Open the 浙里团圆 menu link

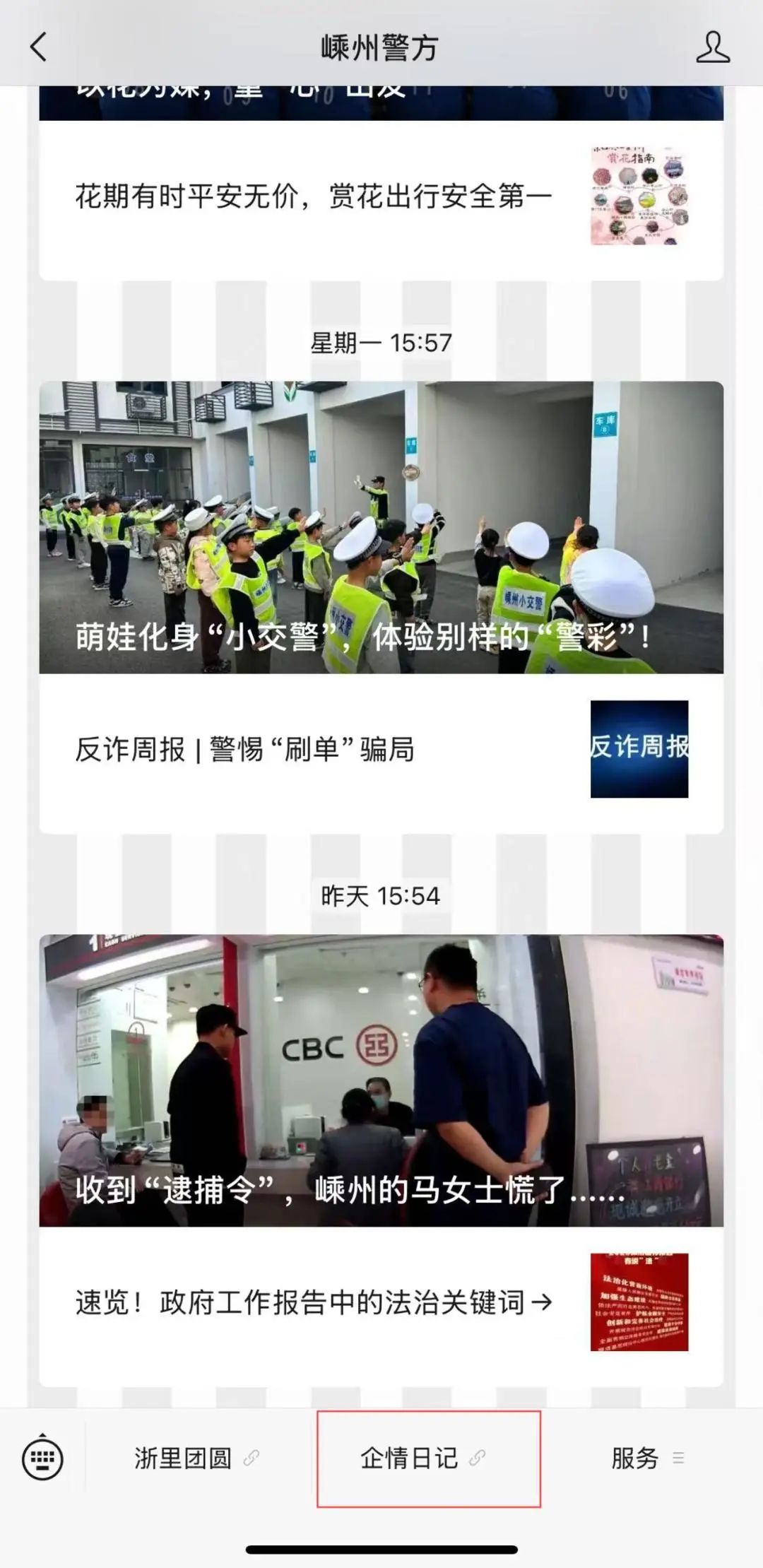(x=196, y=1458)
